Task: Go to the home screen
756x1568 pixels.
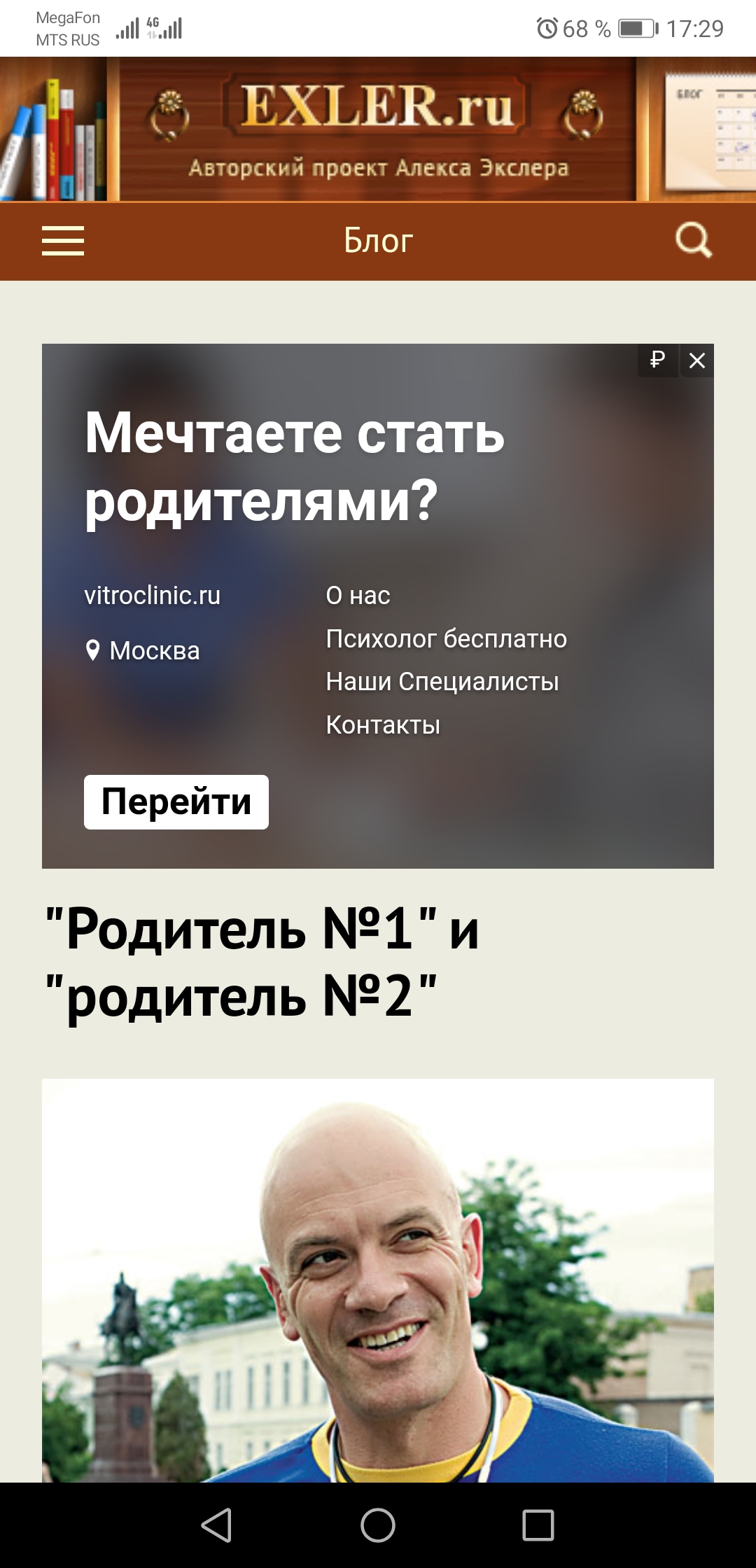Action: pos(378,1525)
